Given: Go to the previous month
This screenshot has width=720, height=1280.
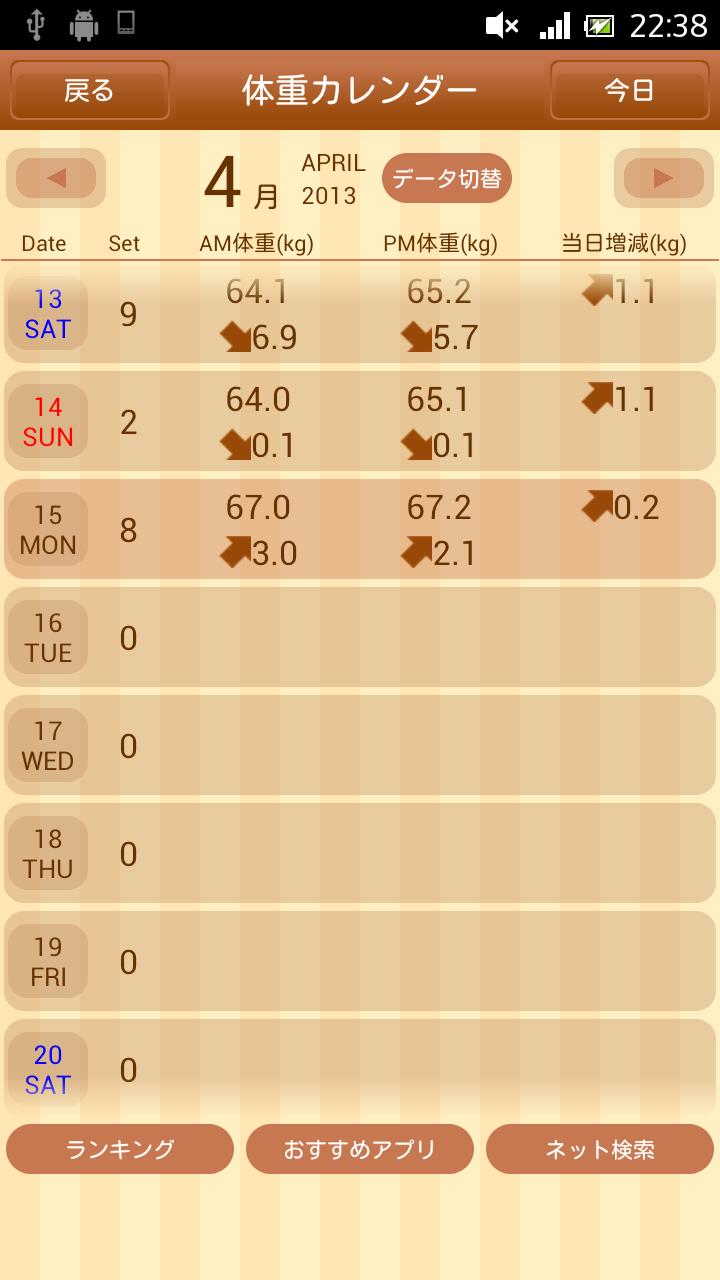Looking at the screenshot, I should coord(56,179).
